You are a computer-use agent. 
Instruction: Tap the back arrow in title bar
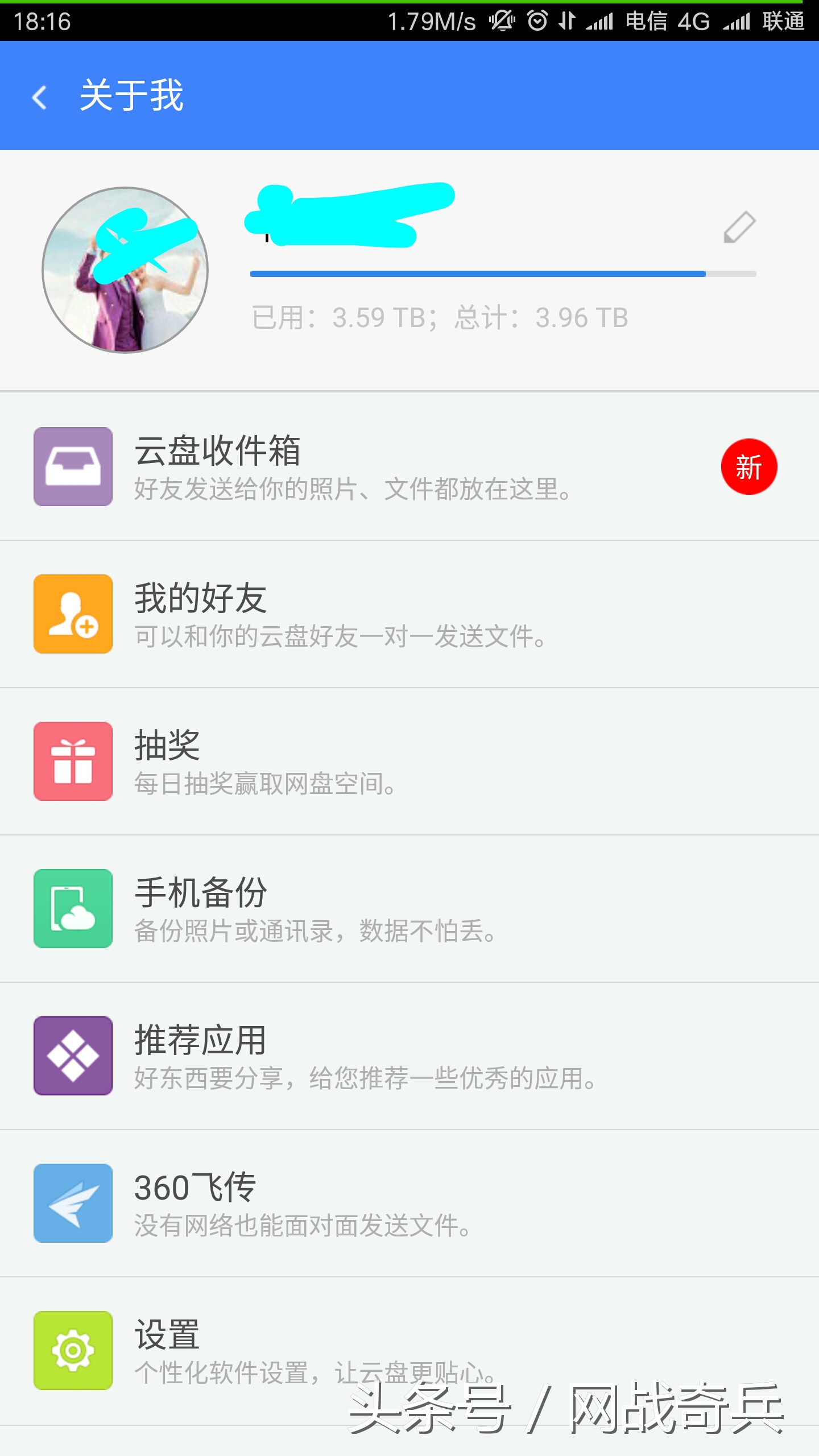[39, 98]
